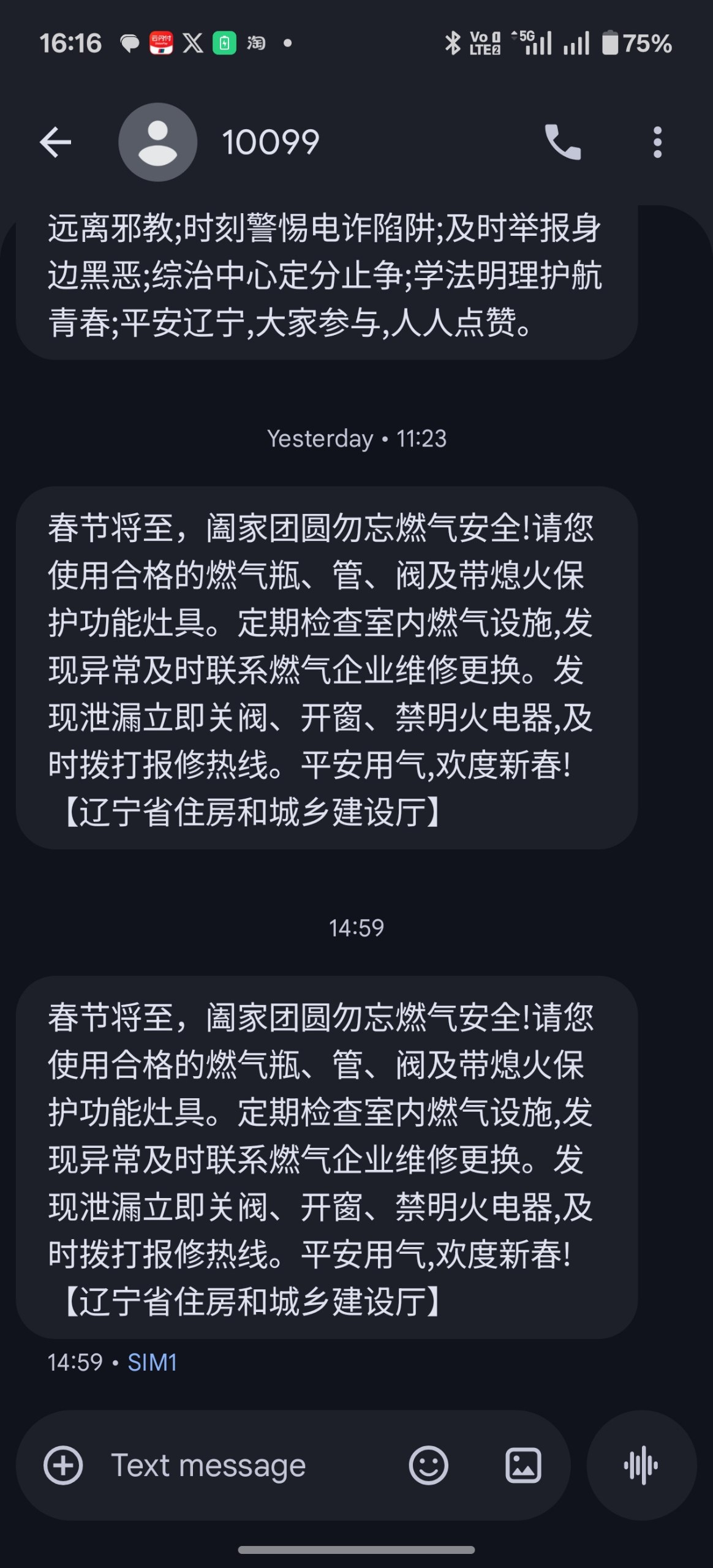This screenshot has width=713, height=1568.
Task: Attach an image from gallery
Action: pos(523,1465)
